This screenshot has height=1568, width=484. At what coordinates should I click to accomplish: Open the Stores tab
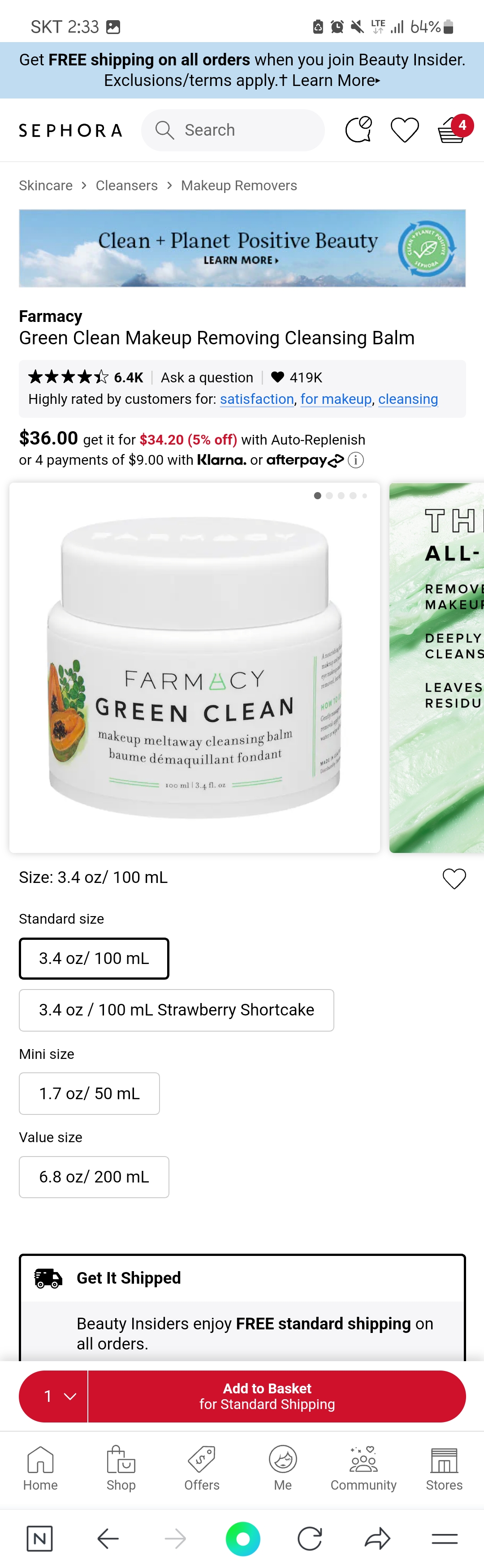coord(444,1468)
